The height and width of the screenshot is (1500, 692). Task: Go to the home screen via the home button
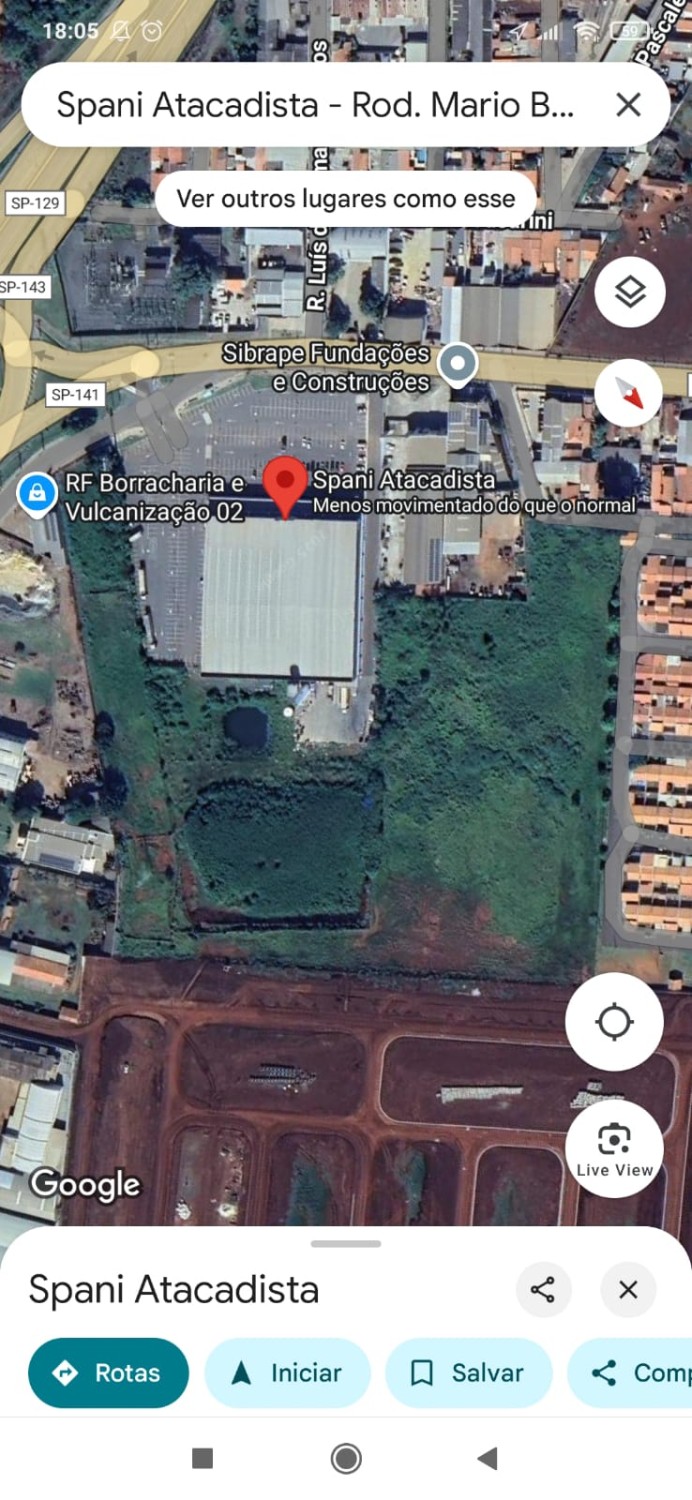pos(346,1458)
